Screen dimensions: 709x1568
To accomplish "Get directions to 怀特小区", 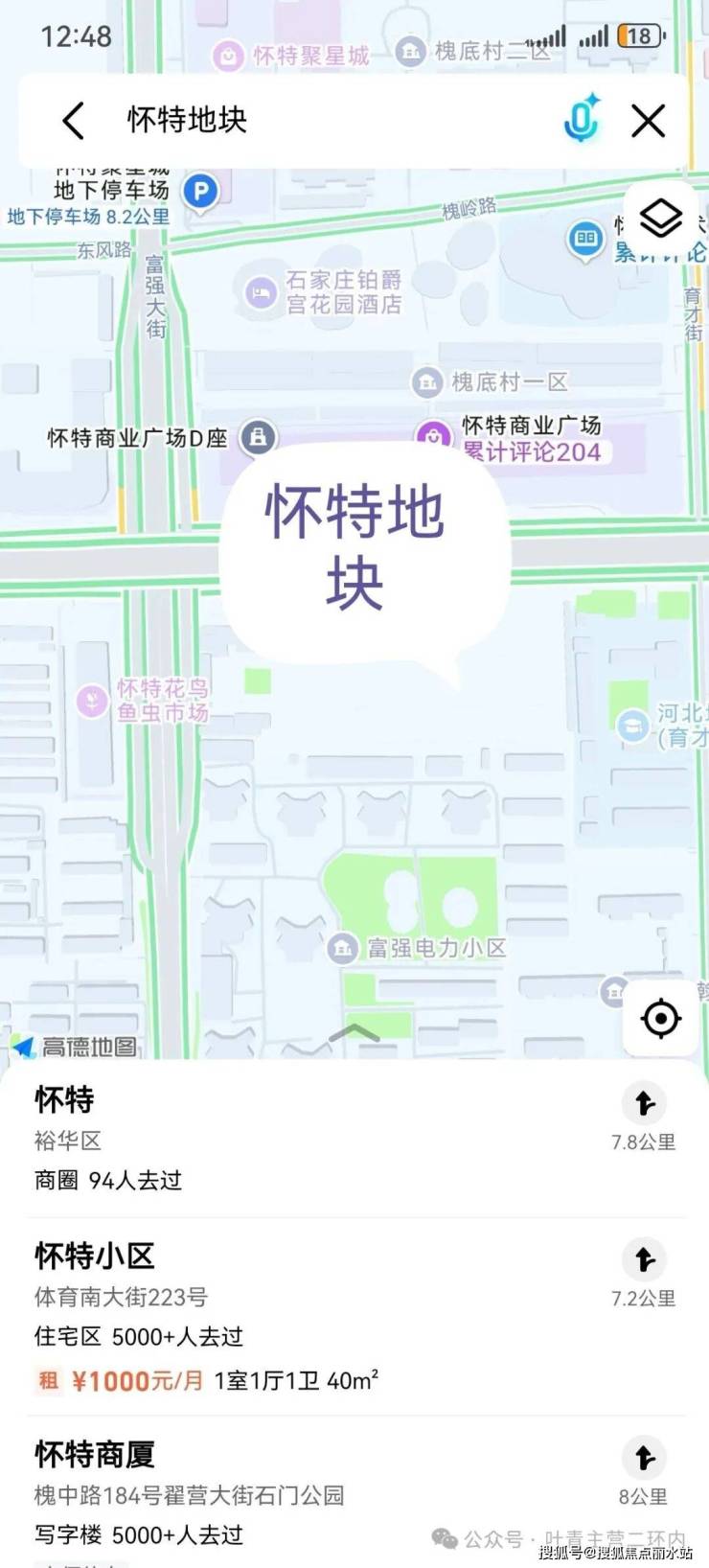I will 644,1260.
